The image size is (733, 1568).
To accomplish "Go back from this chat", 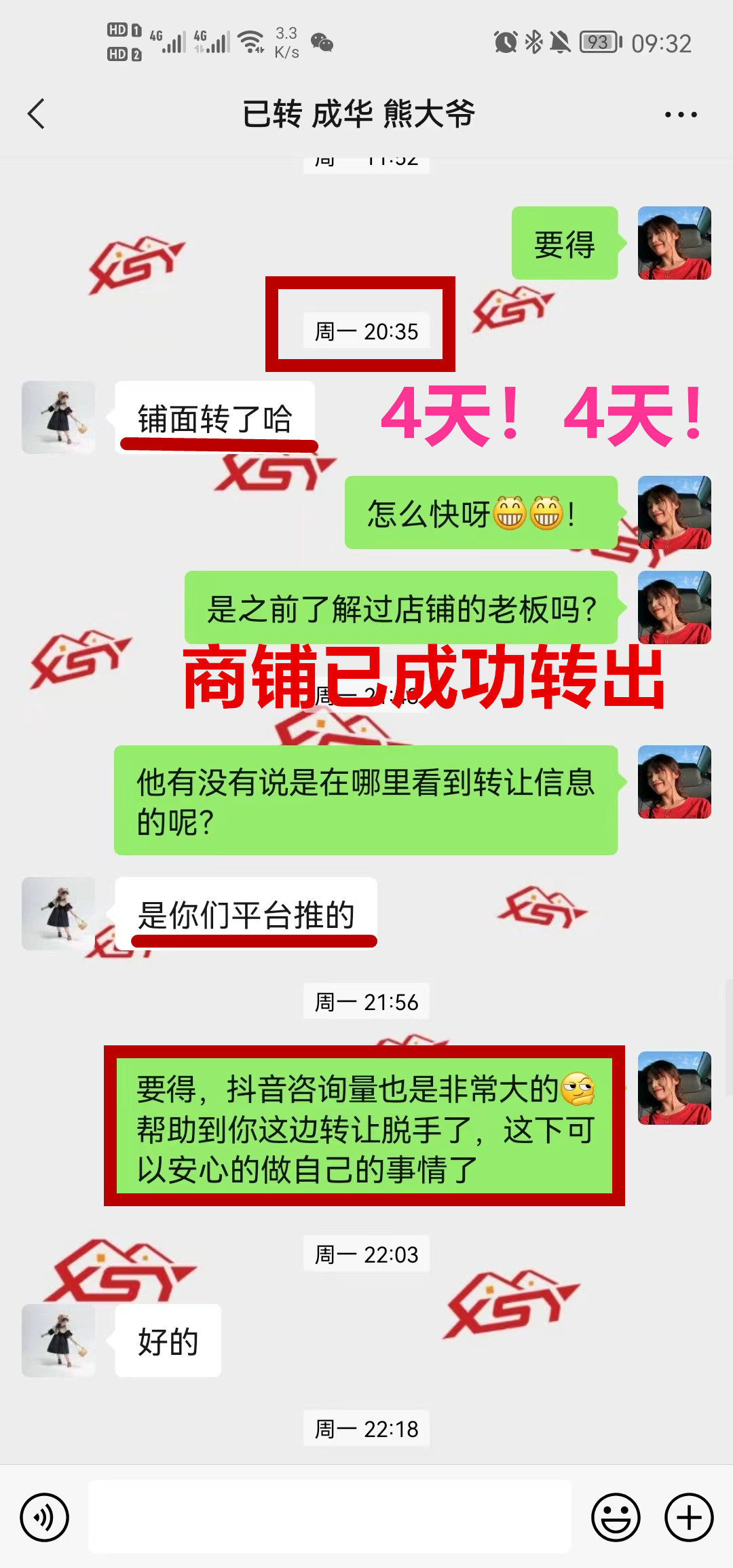I will pyautogui.click(x=37, y=114).
